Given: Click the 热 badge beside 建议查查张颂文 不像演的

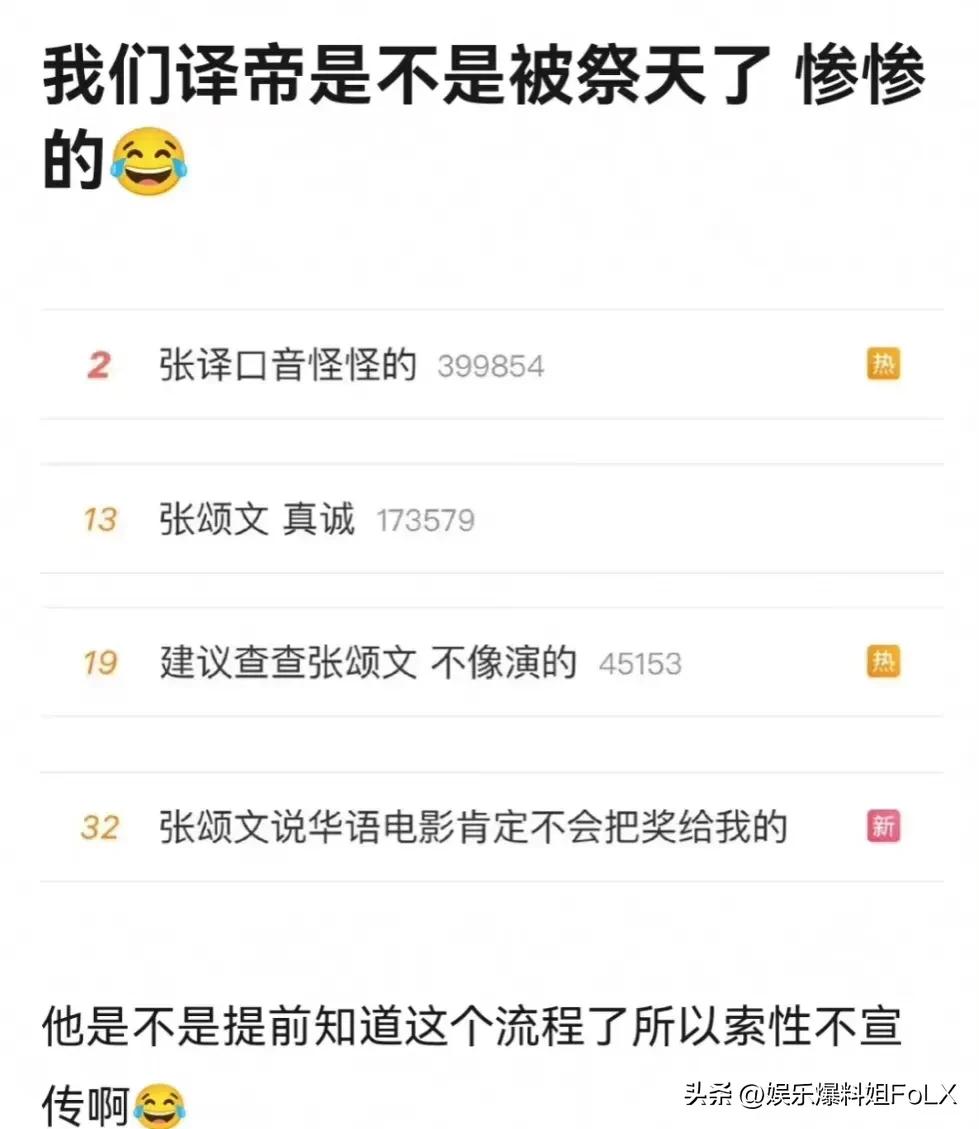Looking at the screenshot, I should point(884,662).
